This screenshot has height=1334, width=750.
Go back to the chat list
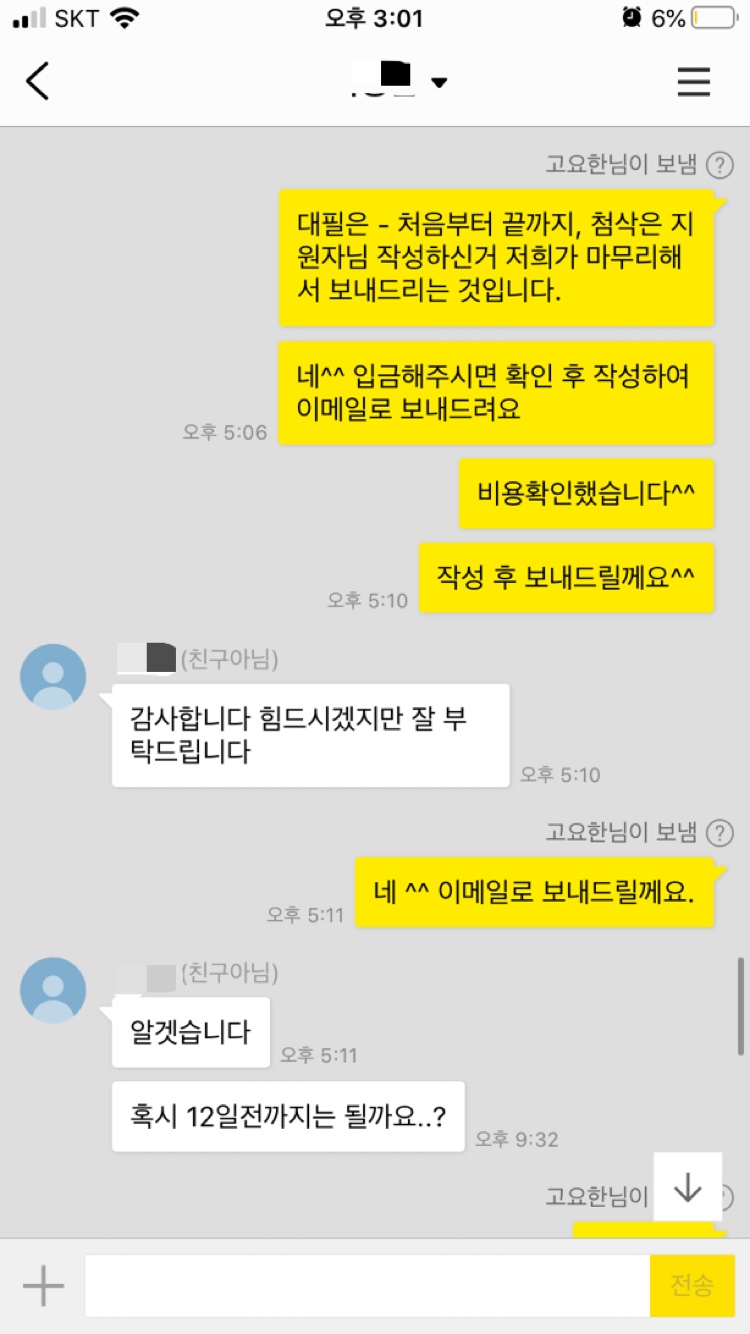pos(37,81)
